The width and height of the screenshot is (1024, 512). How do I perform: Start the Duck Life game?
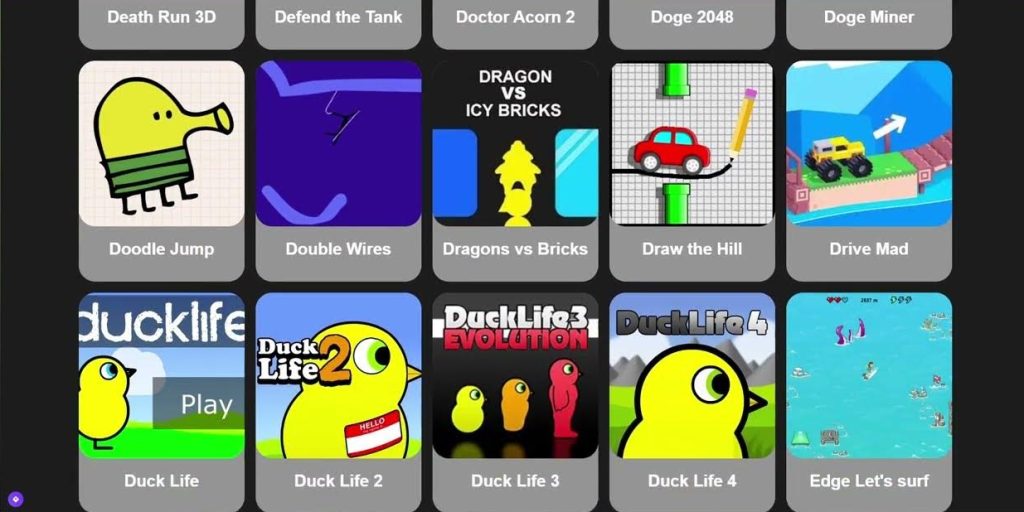pyautogui.click(x=161, y=377)
